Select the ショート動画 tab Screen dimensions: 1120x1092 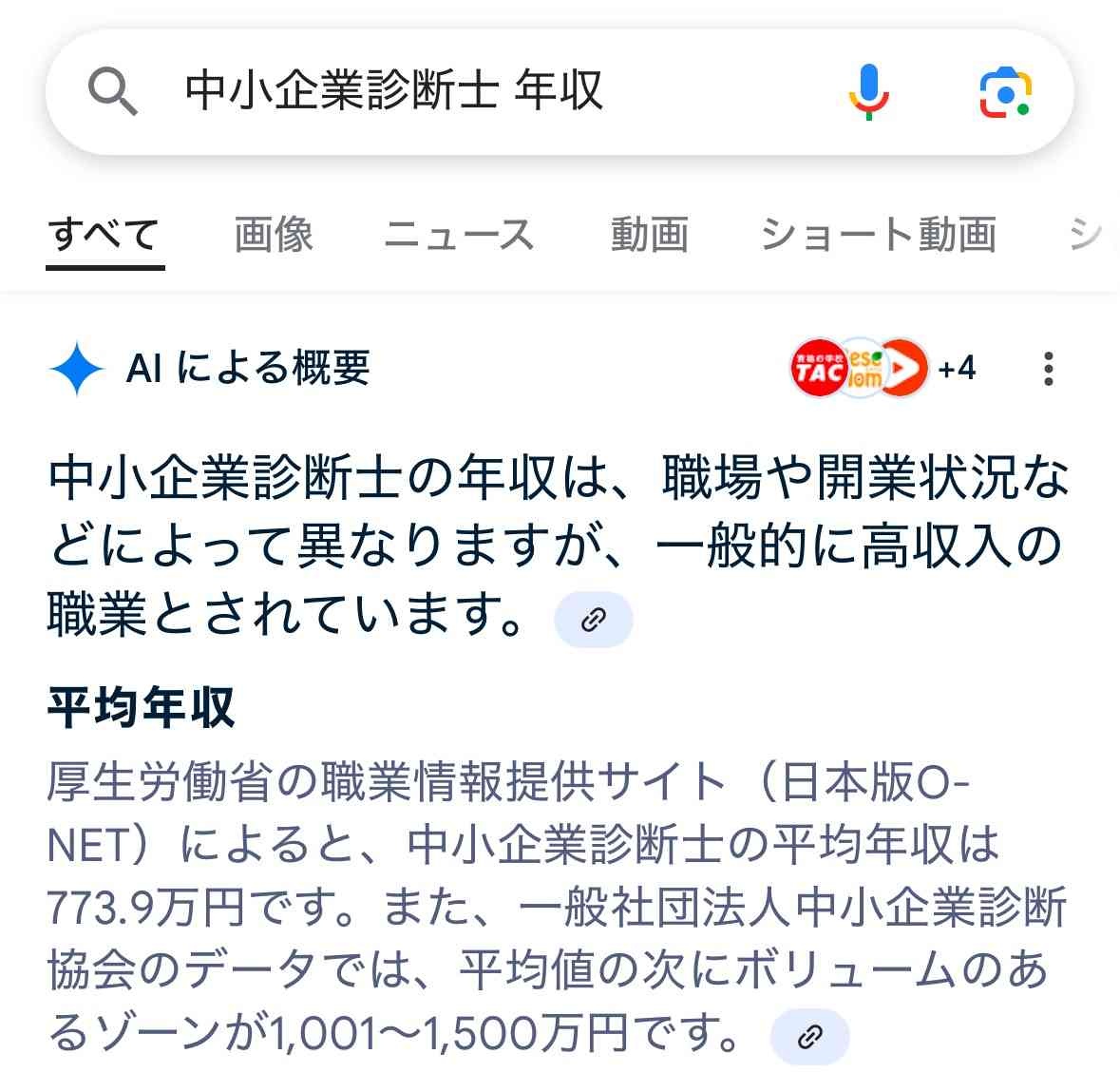[x=878, y=235]
